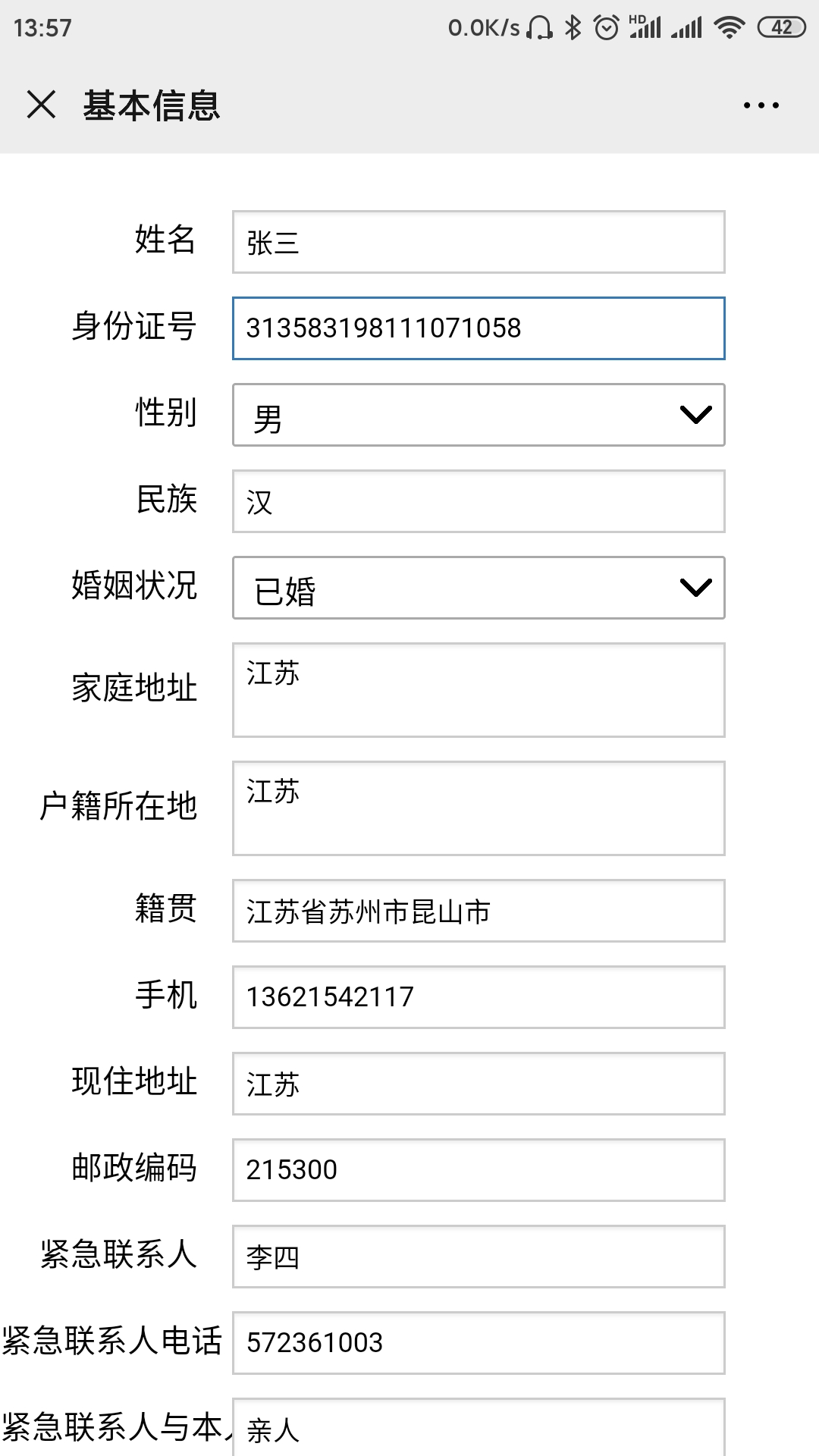This screenshot has height=1456, width=819.
Task: Edit the 家庭地址 text area
Action: (x=479, y=690)
